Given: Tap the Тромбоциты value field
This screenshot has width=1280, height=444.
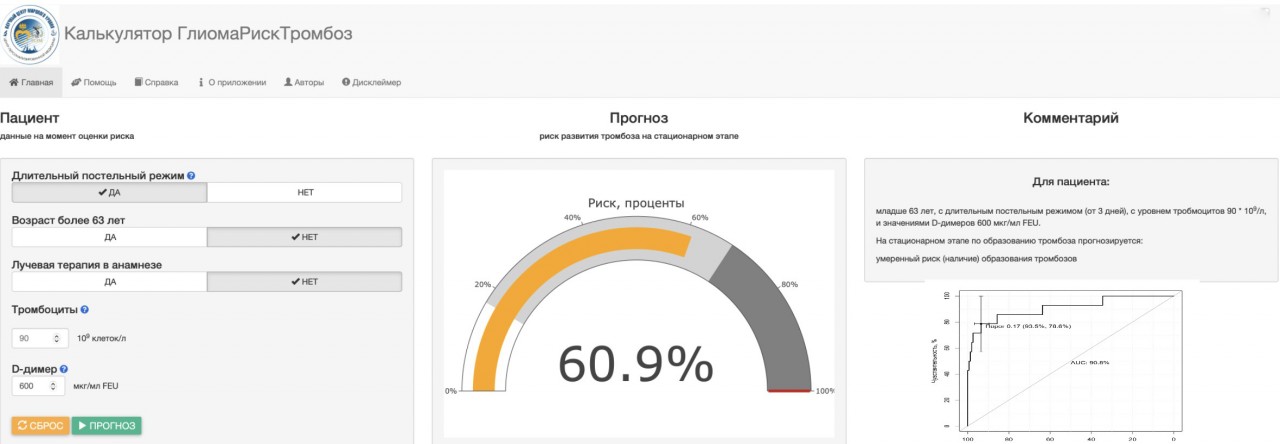Looking at the screenshot, I should point(35,339).
